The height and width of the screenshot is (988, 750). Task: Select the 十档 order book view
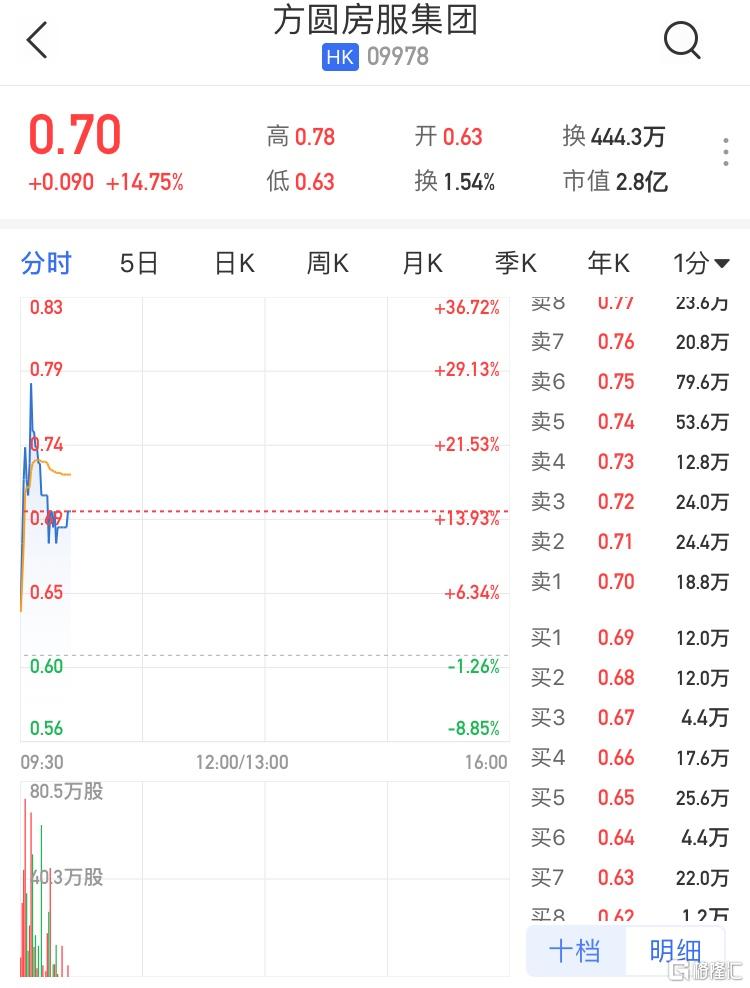[575, 950]
